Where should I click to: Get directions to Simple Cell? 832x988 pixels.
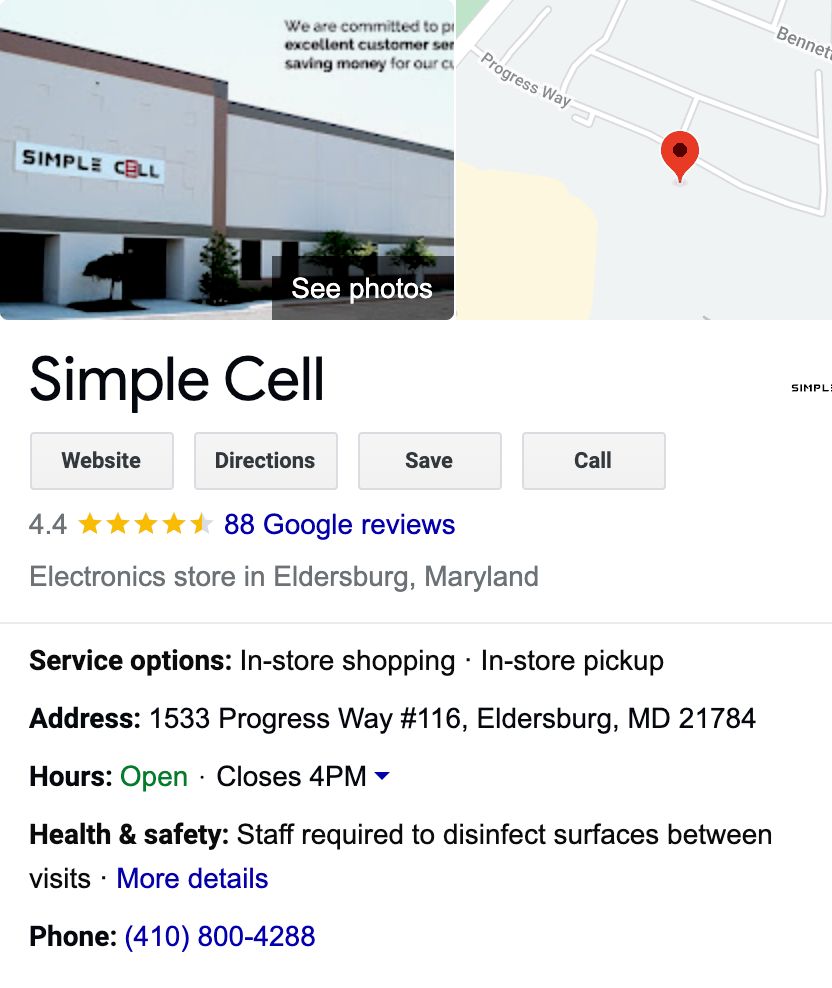[x=265, y=461]
